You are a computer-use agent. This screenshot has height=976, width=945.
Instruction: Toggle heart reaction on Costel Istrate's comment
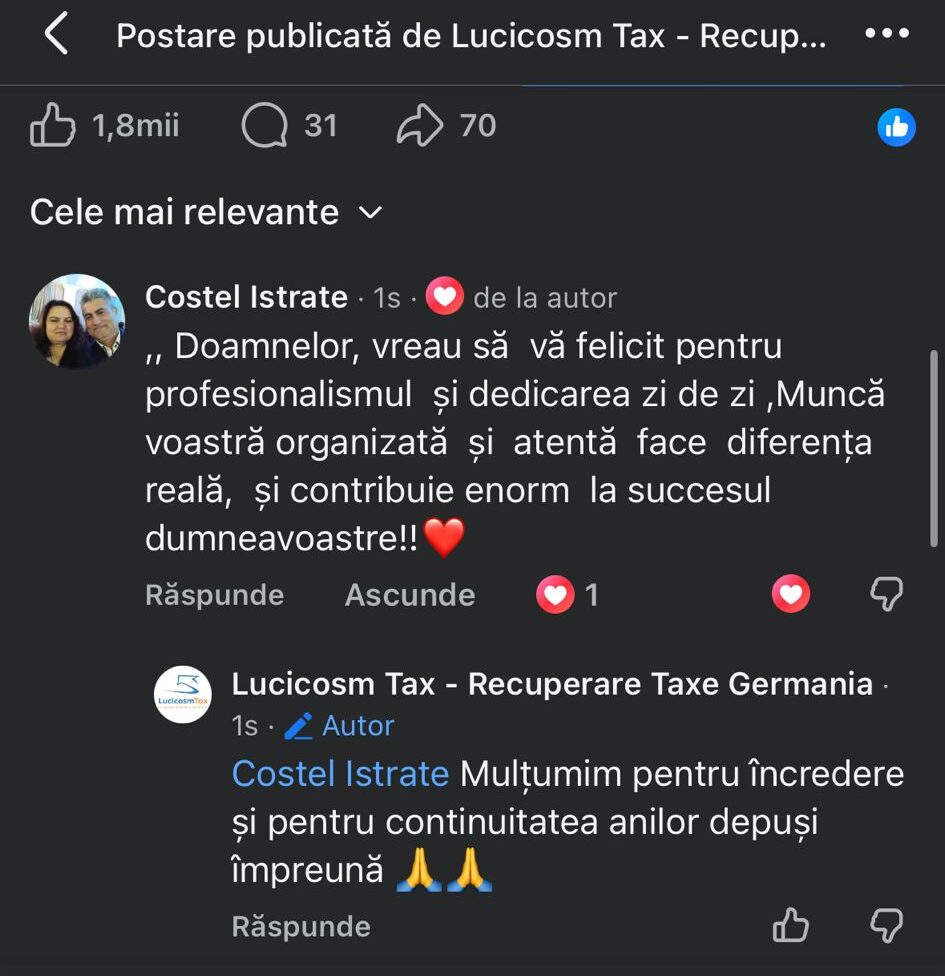[x=791, y=596]
